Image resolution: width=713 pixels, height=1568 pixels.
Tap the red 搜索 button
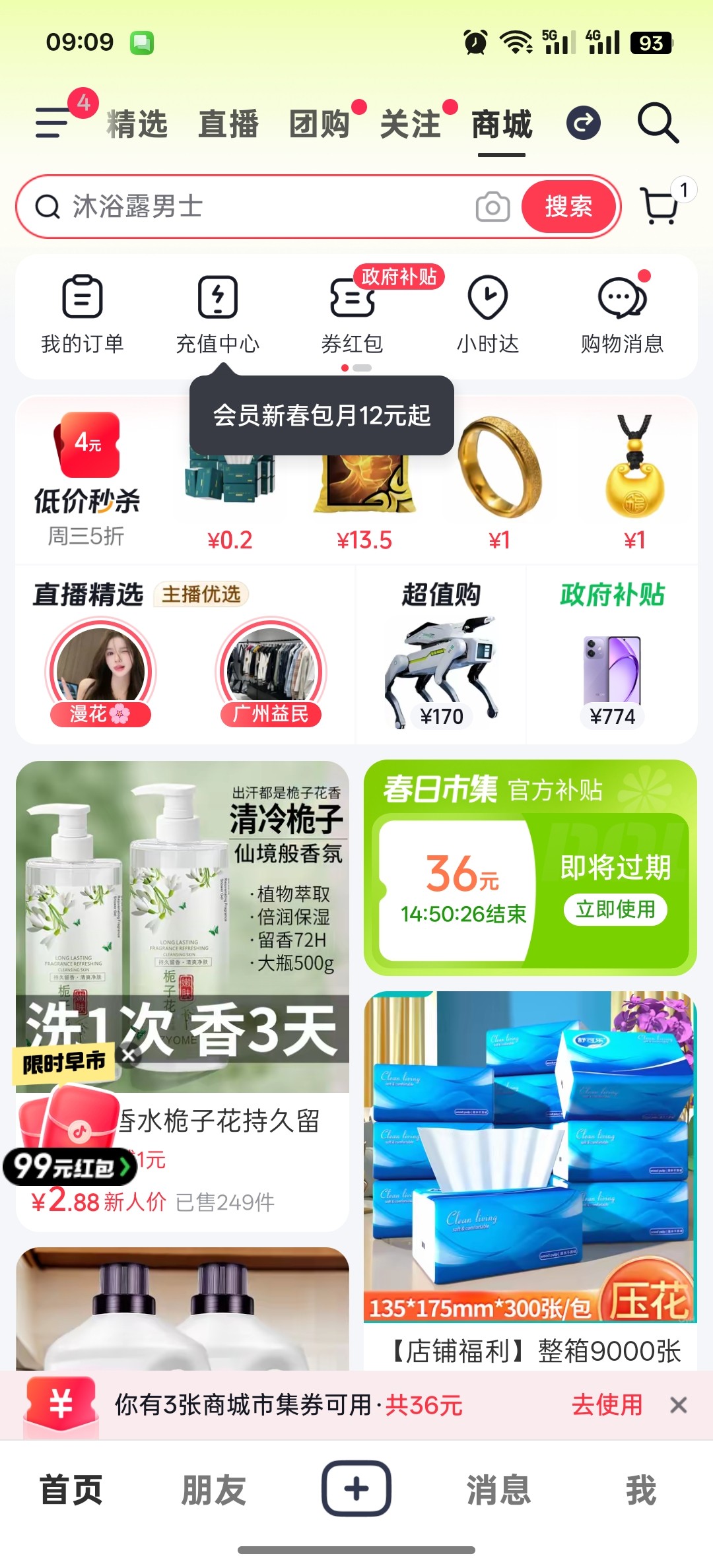point(568,207)
